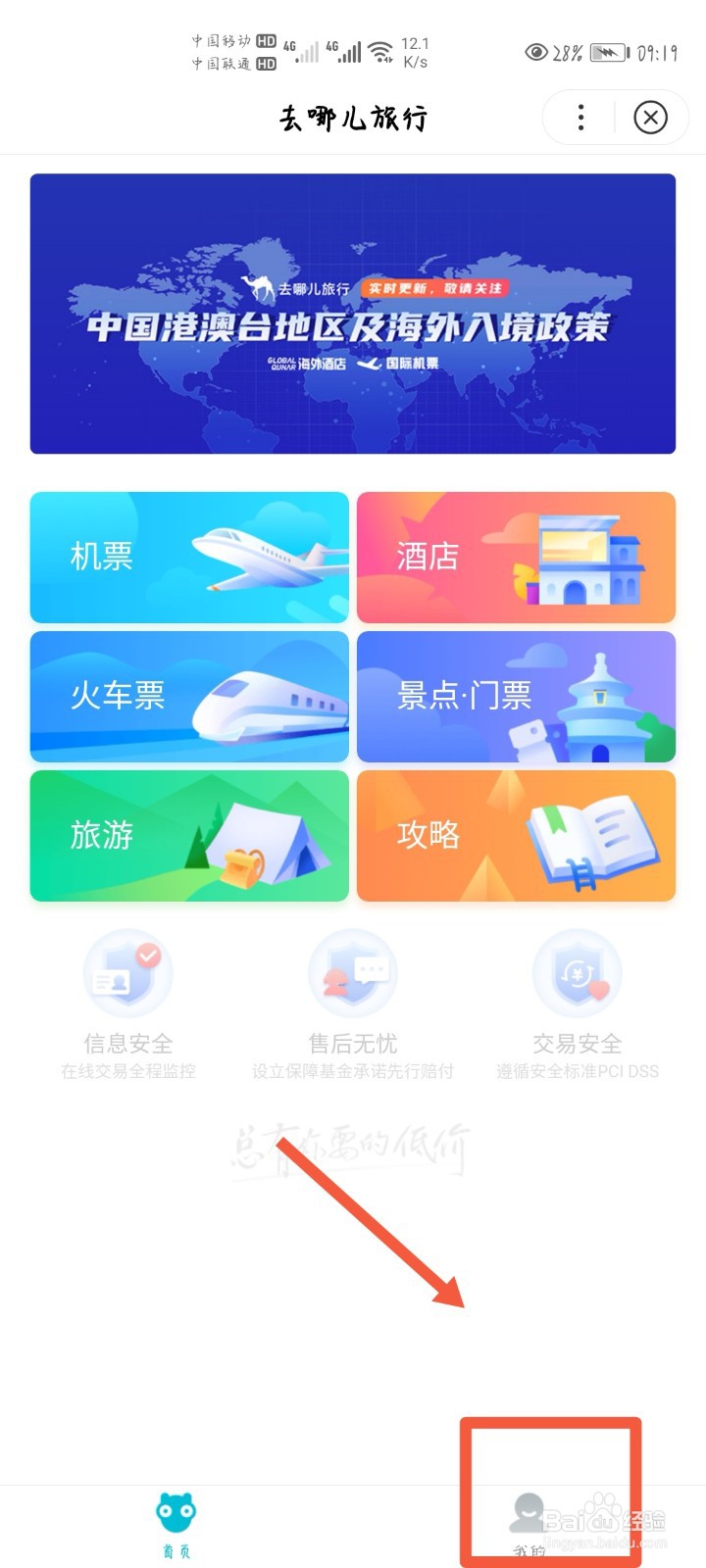Click the 售后无忧 after-sales guarantee icon
The height and width of the screenshot is (1568, 706).
click(x=353, y=973)
